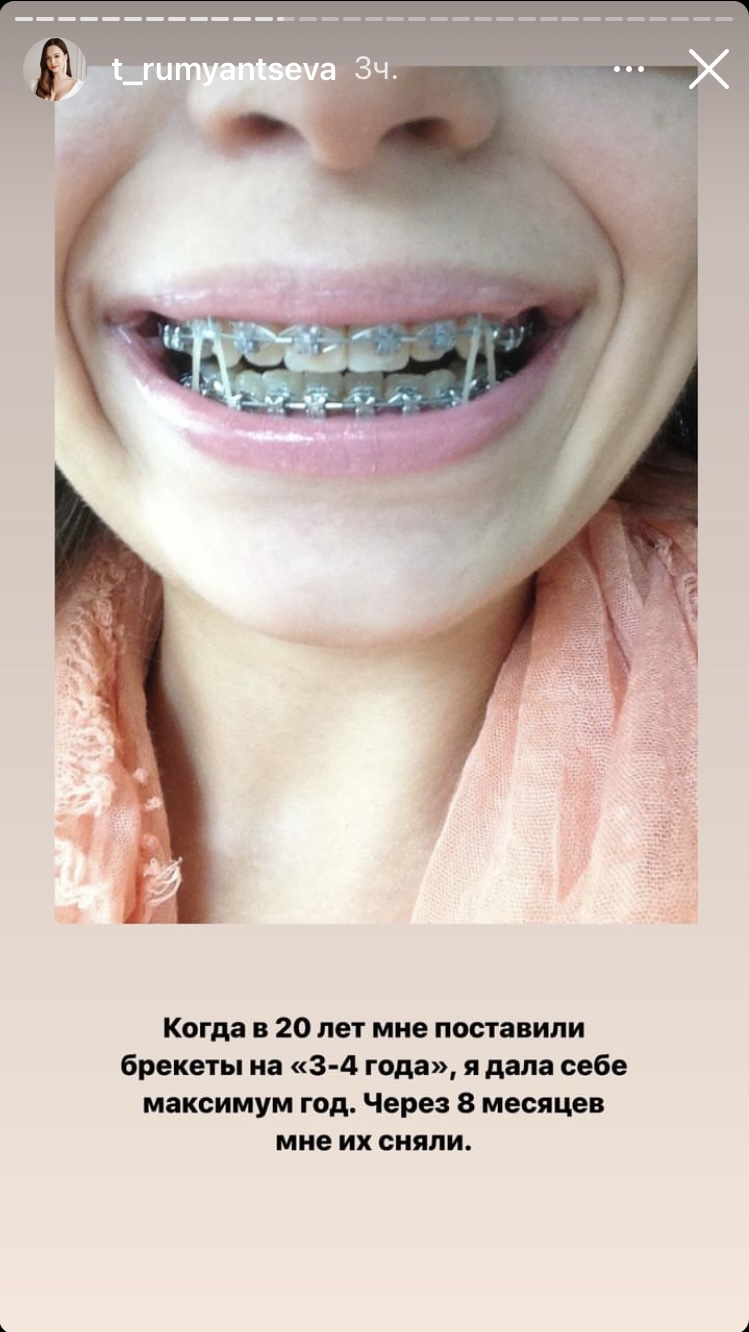Tap the t_rumyantseva username
749x1332 pixels.
tap(224, 70)
